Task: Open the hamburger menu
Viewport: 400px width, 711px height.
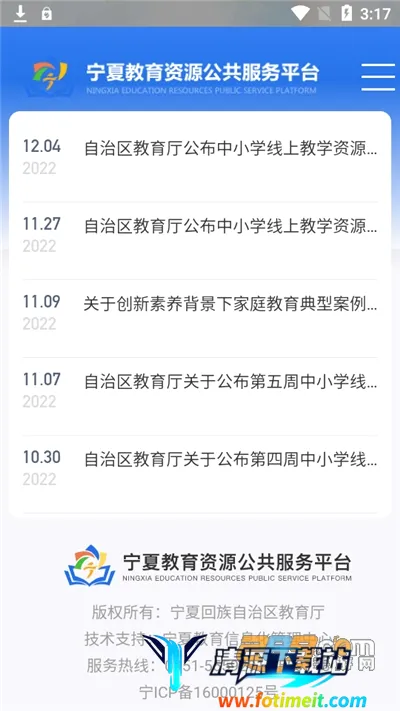Action: click(378, 77)
